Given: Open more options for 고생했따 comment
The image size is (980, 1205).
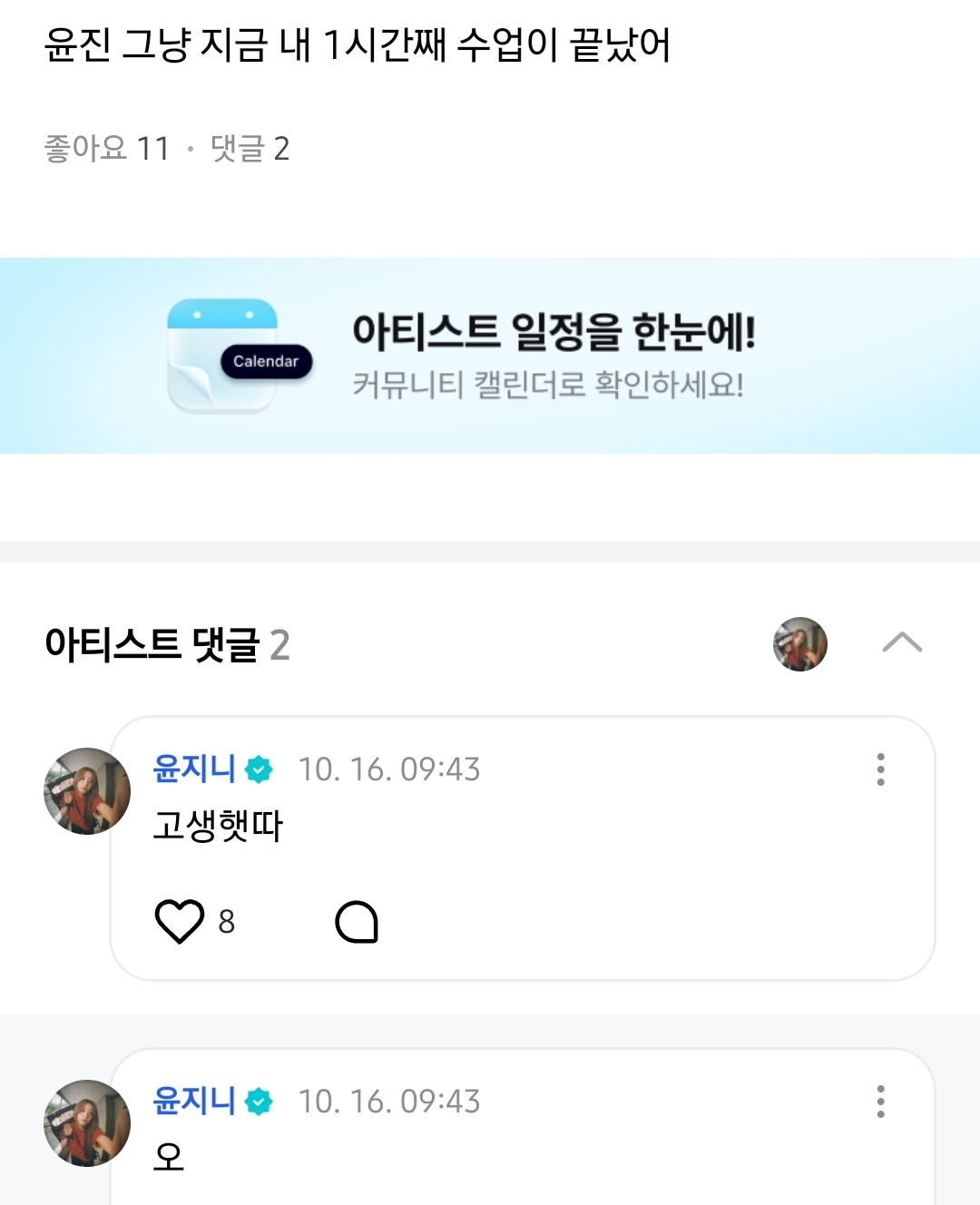Looking at the screenshot, I should click(x=880, y=769).
